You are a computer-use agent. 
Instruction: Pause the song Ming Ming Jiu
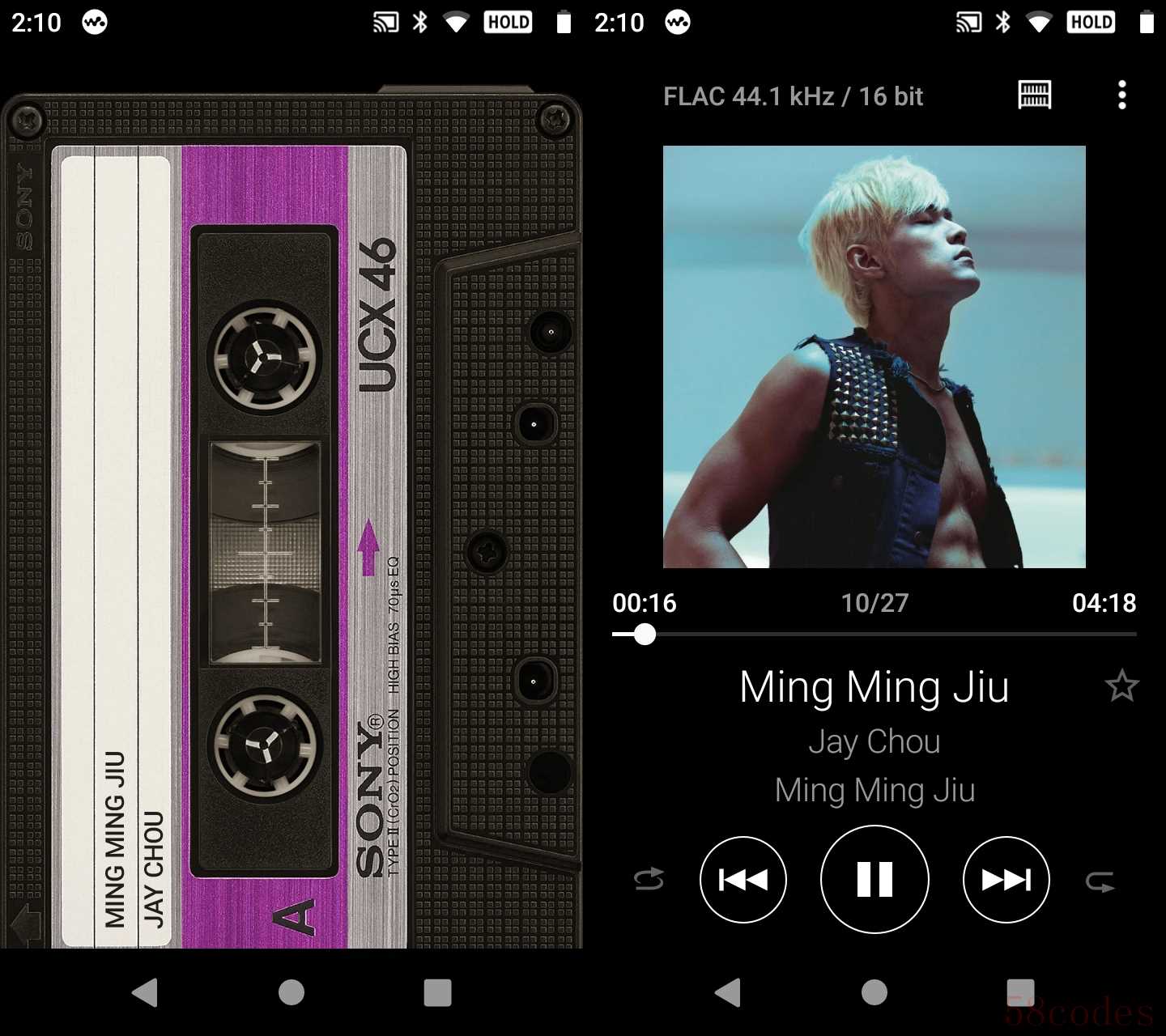point(874,879)
